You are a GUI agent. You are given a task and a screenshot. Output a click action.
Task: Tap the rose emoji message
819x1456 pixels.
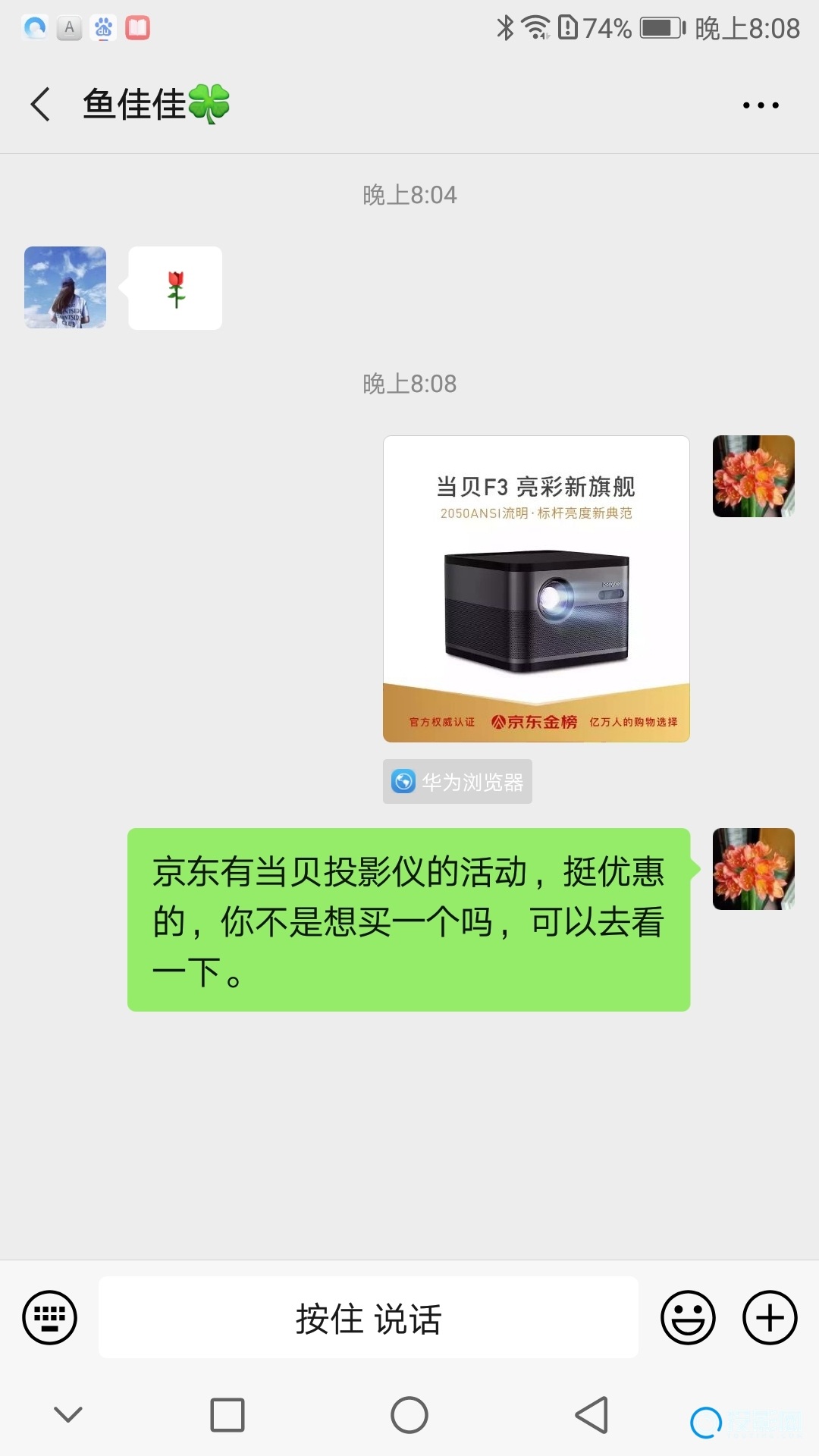(175, 288)
